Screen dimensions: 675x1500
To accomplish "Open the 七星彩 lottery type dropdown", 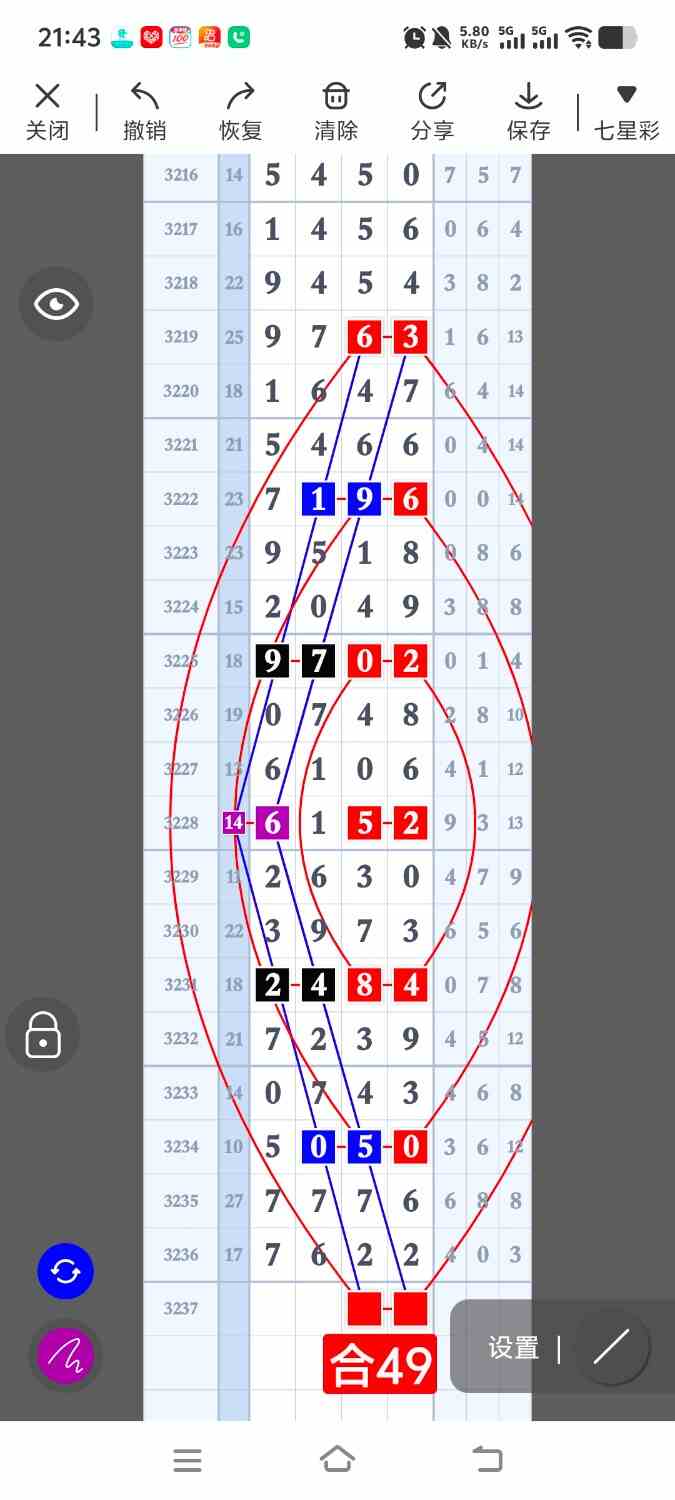I will coord(627,111).
